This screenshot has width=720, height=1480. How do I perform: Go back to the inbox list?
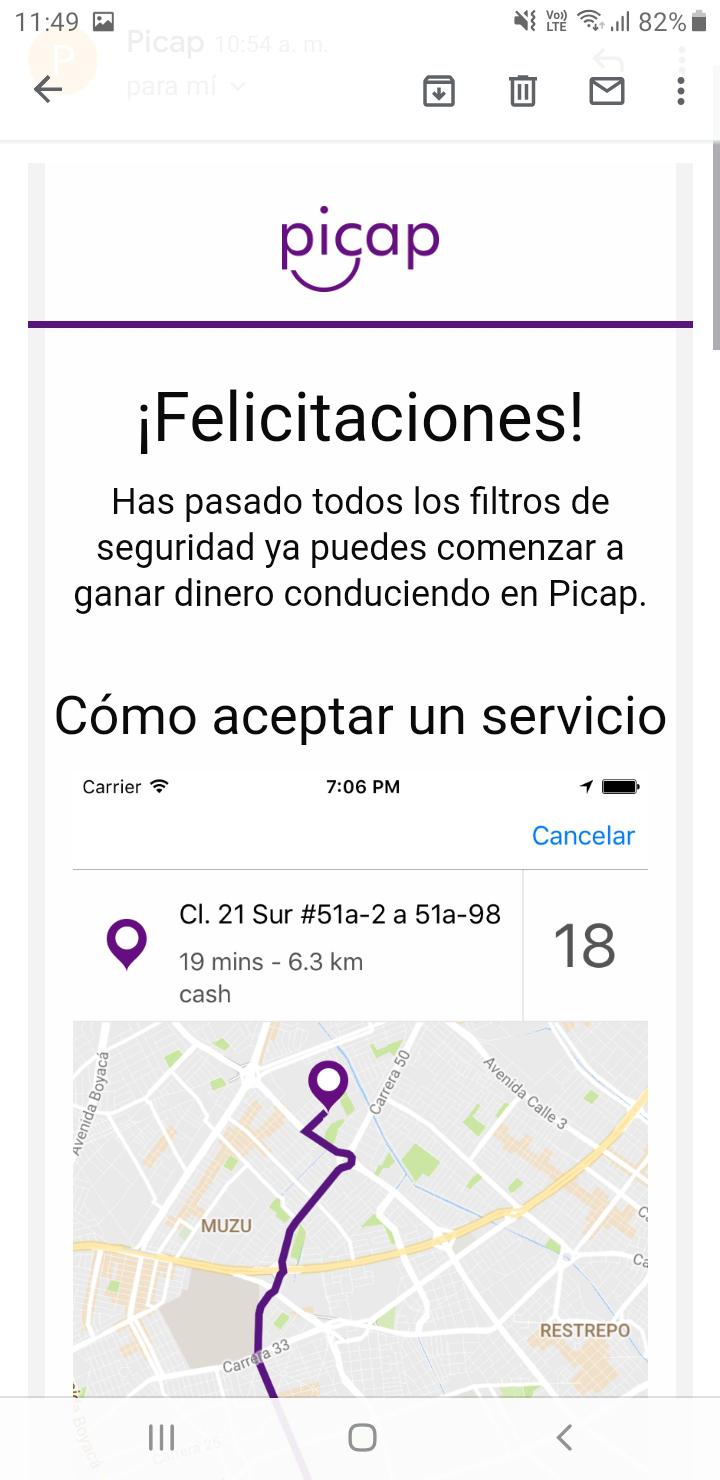[48, 90]
